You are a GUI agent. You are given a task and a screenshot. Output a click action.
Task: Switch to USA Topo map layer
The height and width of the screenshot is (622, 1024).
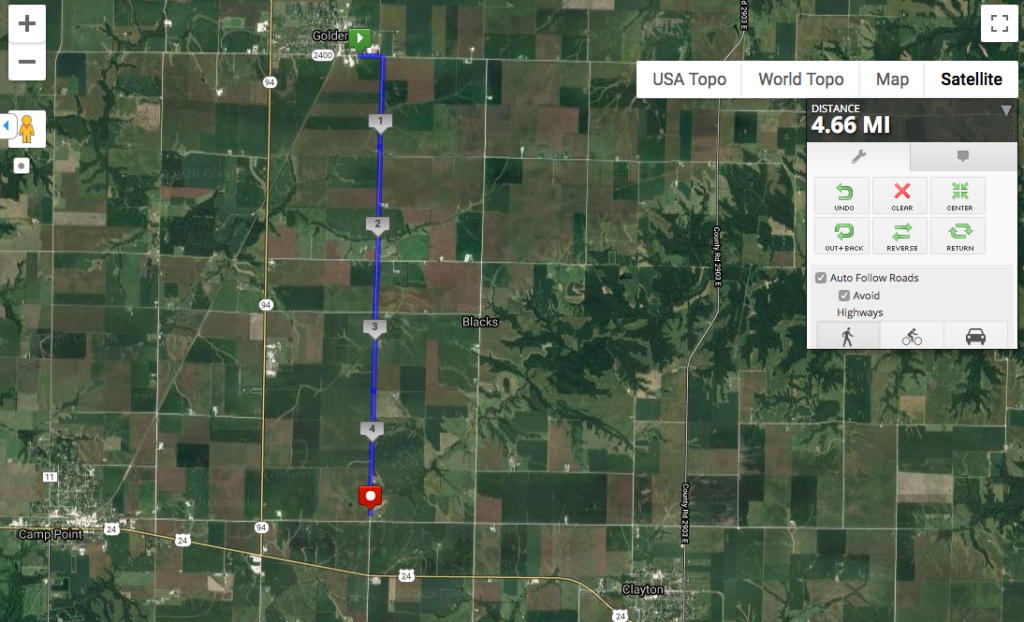pyautogui.click(x=689, y=79)
